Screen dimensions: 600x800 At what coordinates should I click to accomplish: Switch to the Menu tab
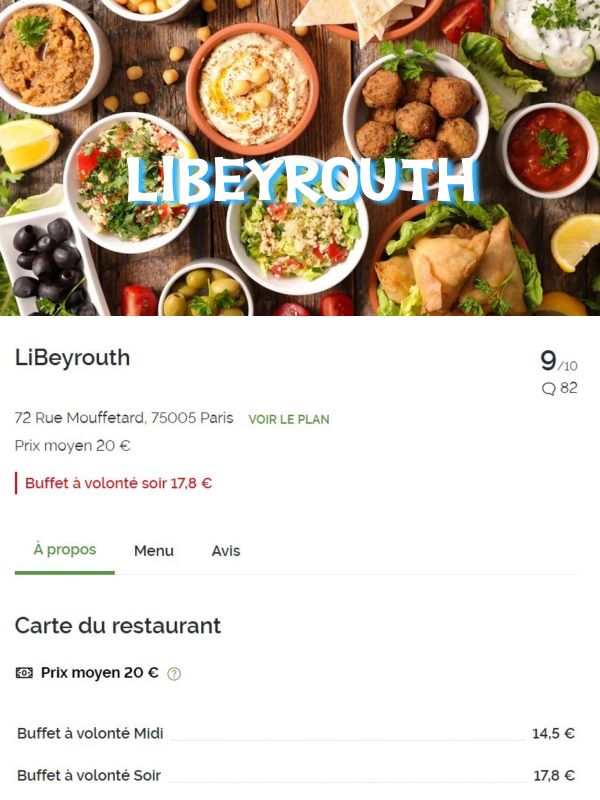point(154,551)
